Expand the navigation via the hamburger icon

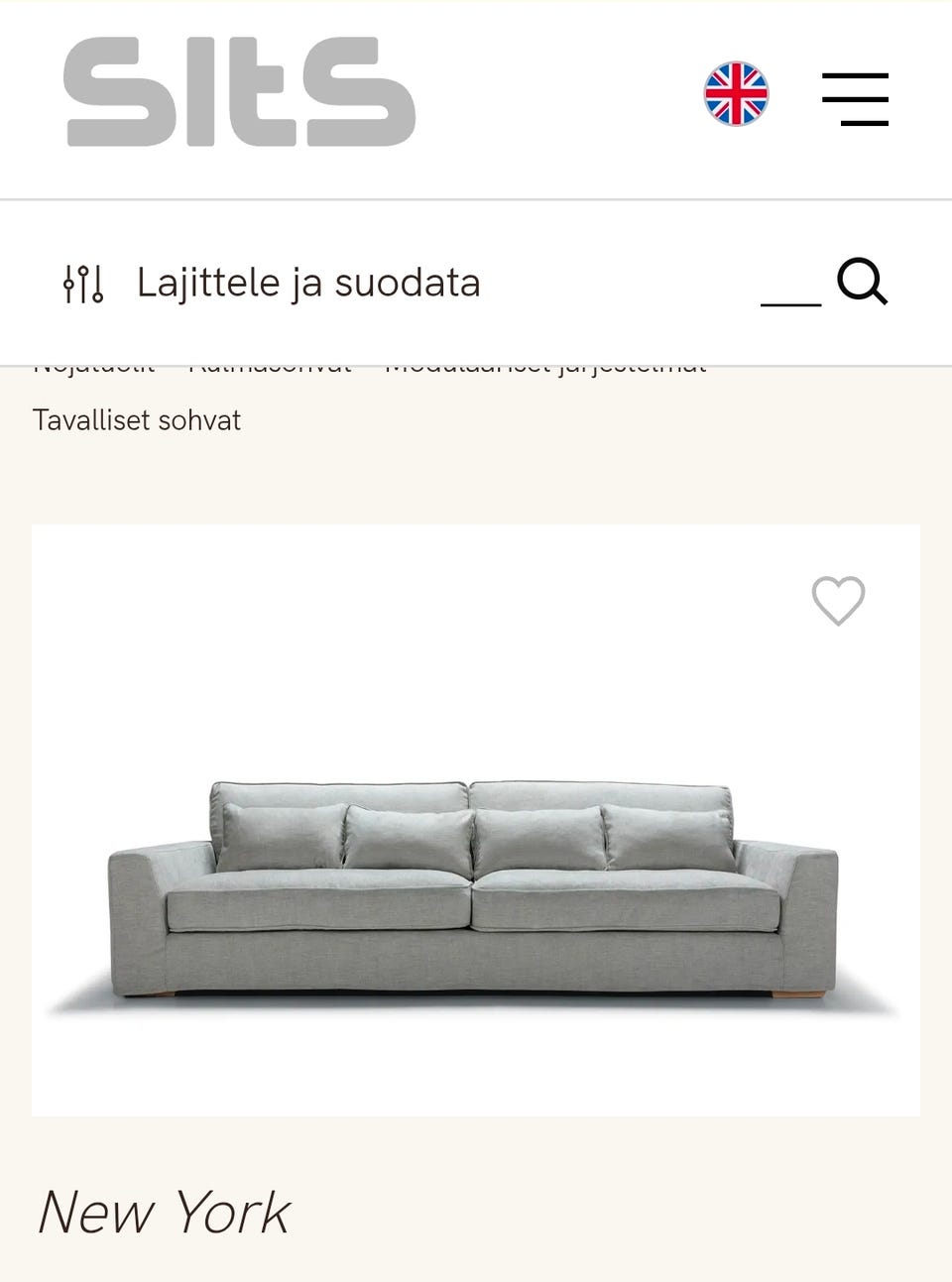click(856, 98)
